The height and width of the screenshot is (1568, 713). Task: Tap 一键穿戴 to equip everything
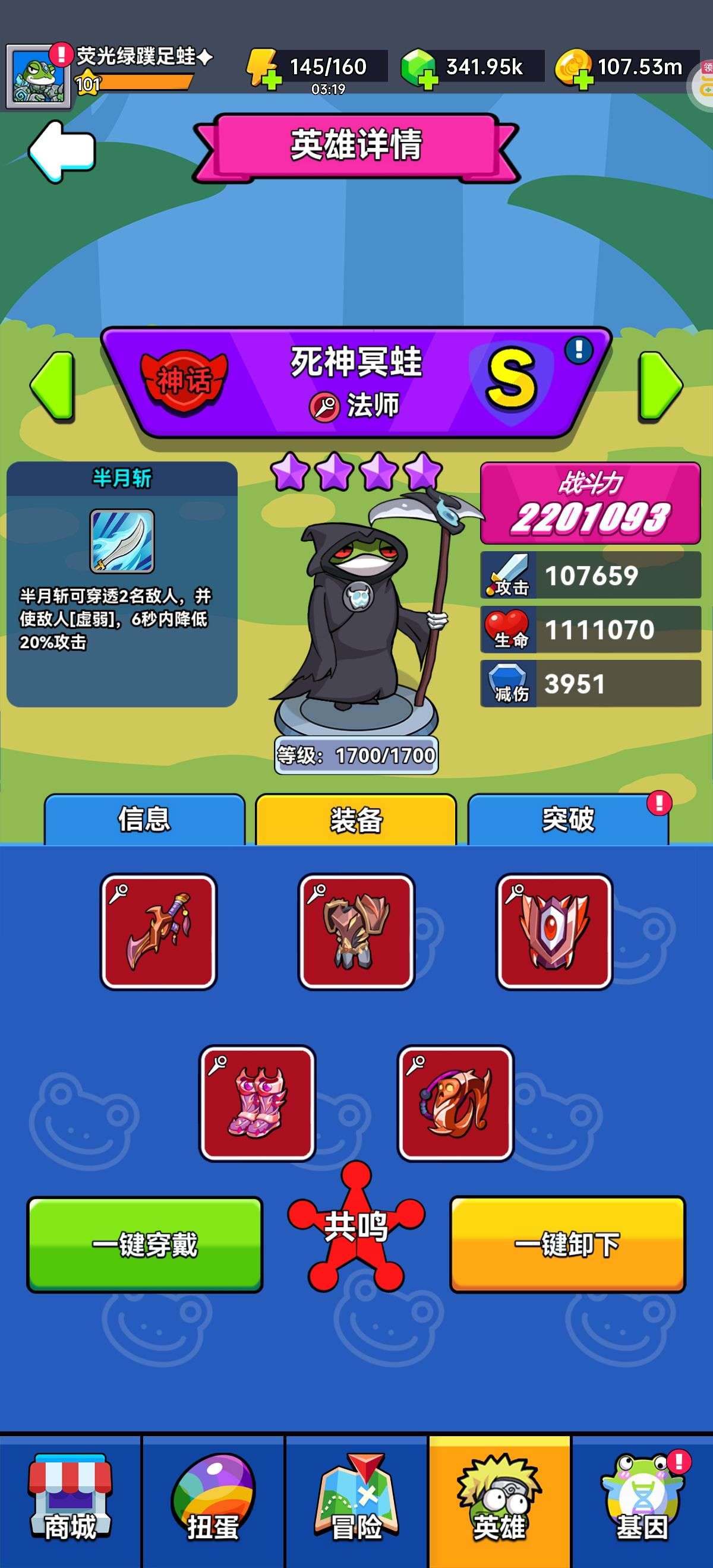[x=145, y=1244]
